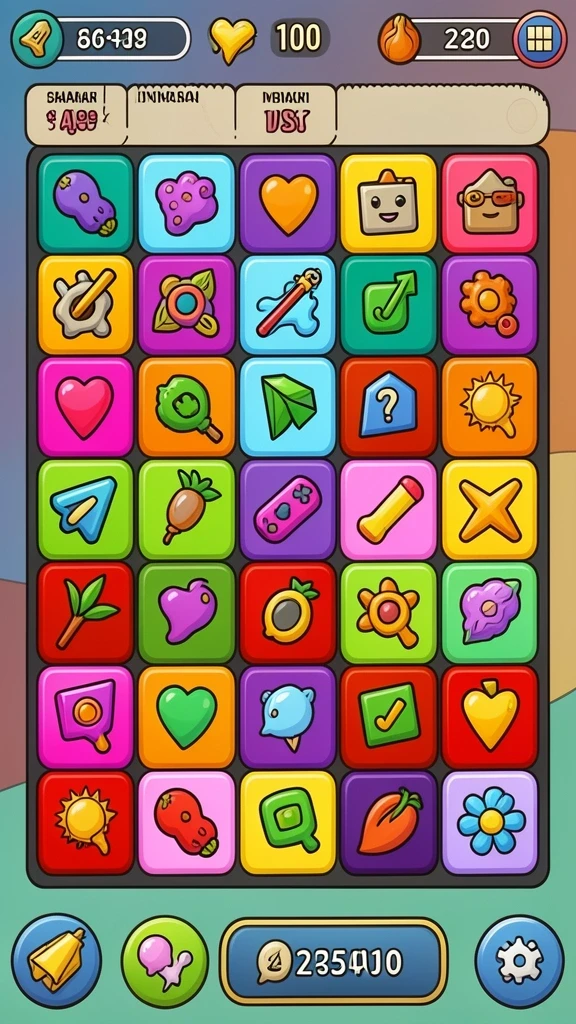The height and width of the screenshot is (1024, 576).
Task: Select the orange pepper on purple tile
Action: (x=388, y=822)
